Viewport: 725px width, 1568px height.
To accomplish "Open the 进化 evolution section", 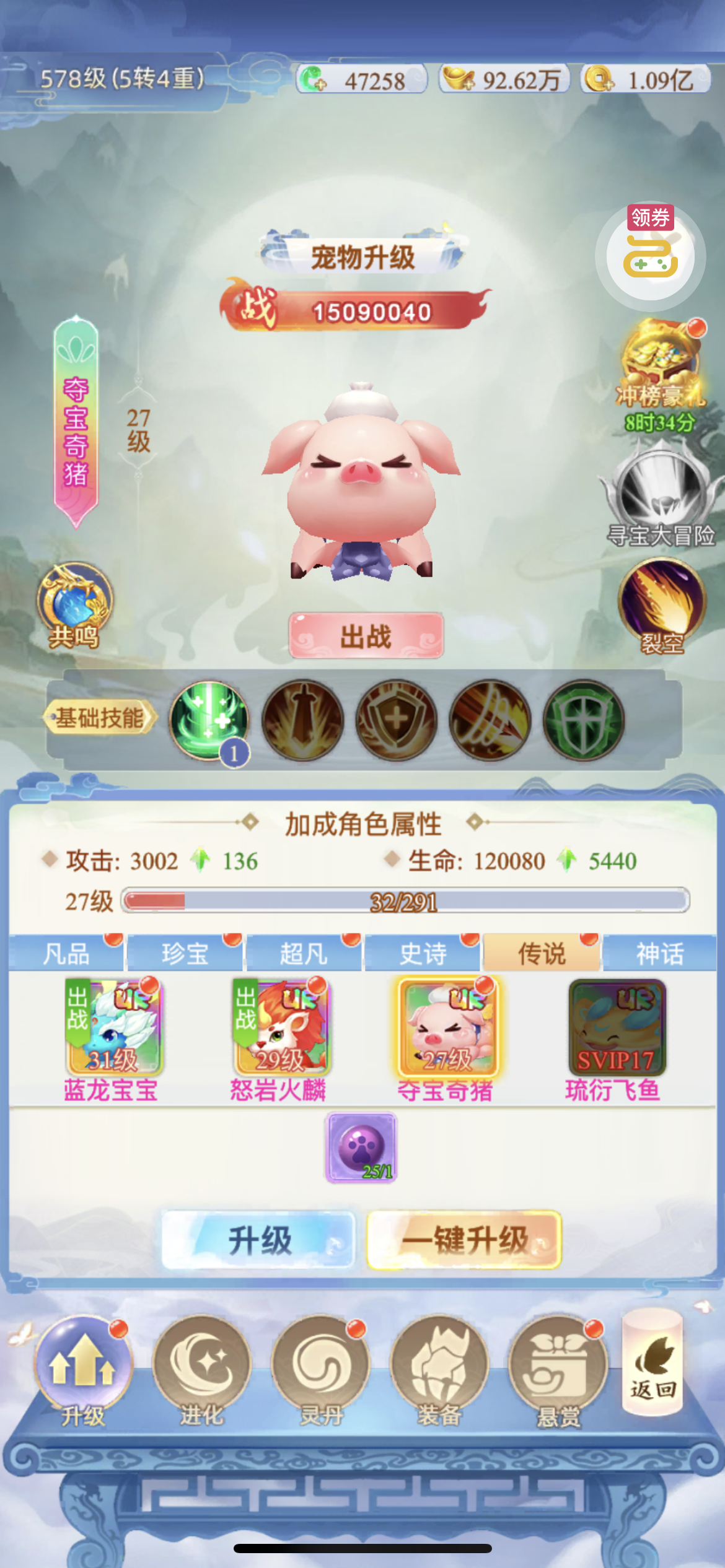I will coord(201,1369).
